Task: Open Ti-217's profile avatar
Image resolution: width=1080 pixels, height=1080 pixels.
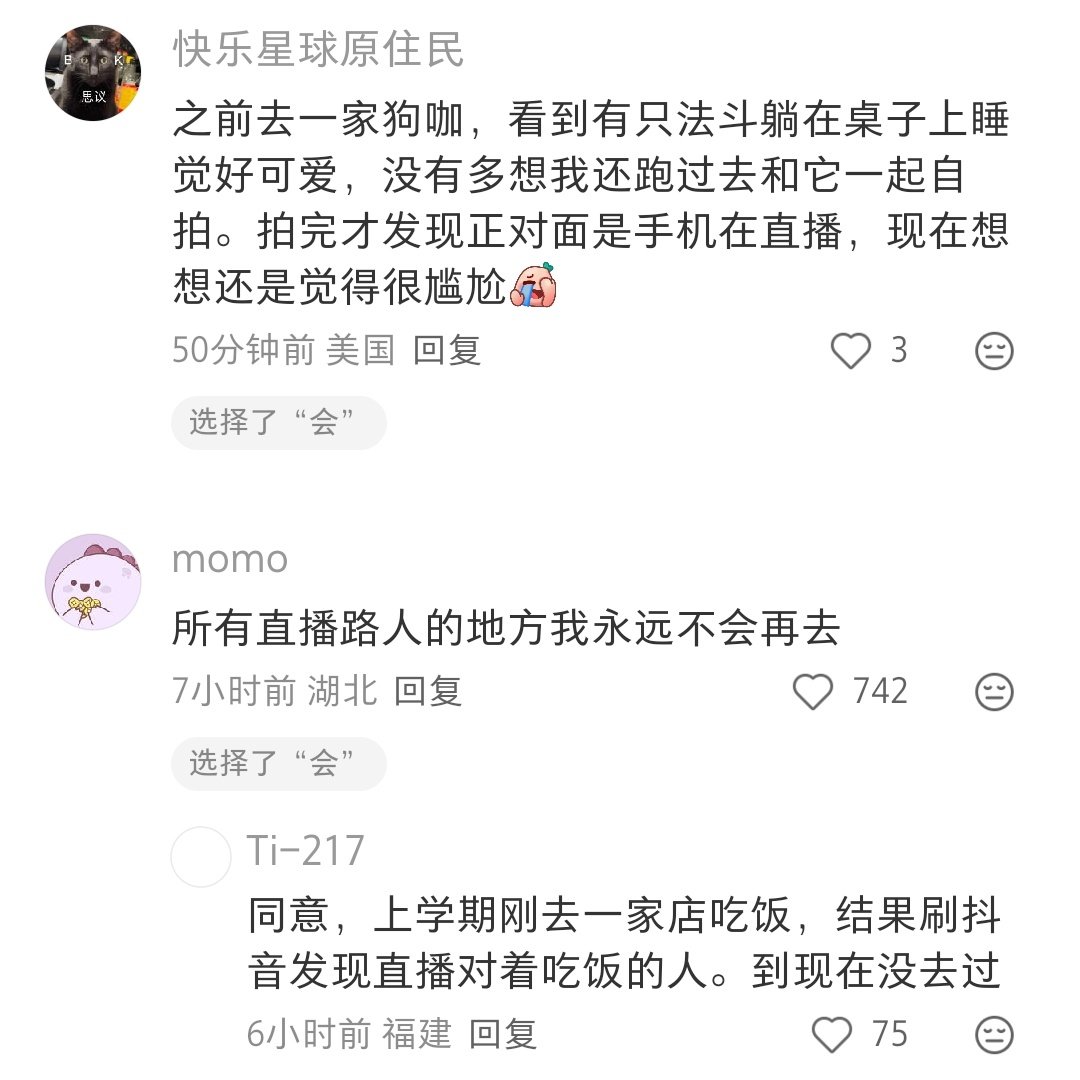Action: (x=201, y=857)
